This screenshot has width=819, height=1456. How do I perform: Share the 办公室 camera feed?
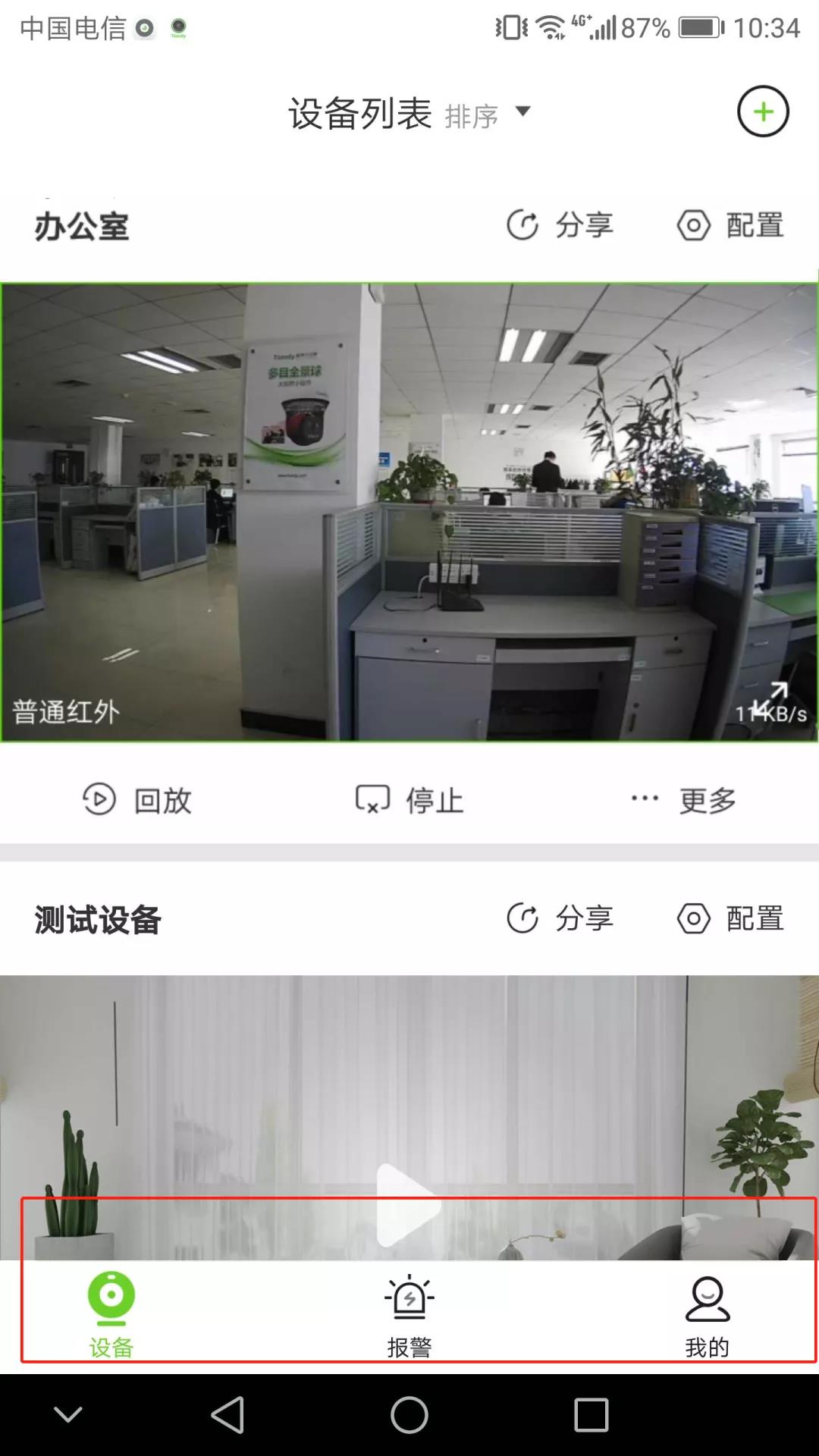coord(563,225)
